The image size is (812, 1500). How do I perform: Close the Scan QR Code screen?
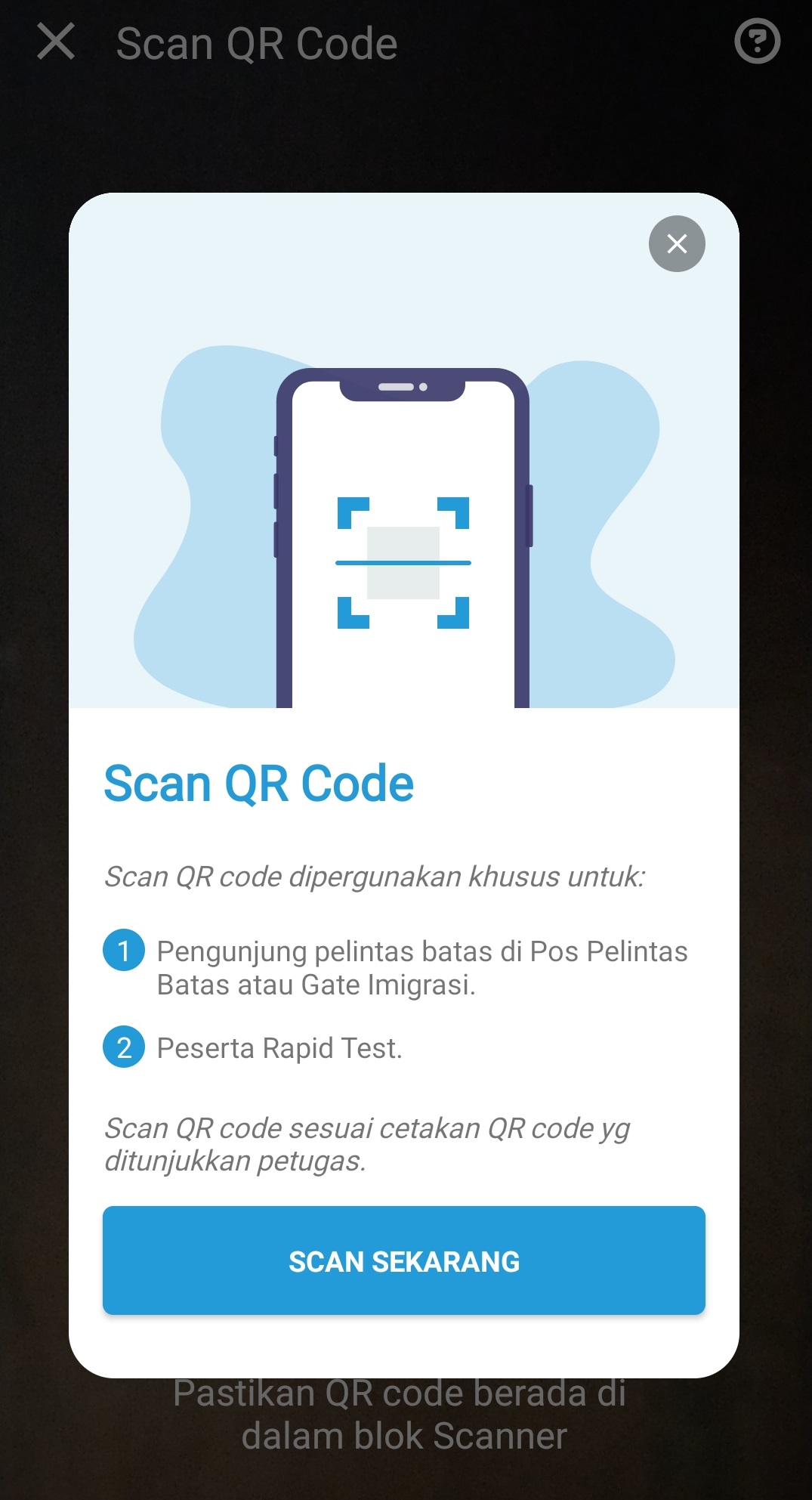(56, 42)
